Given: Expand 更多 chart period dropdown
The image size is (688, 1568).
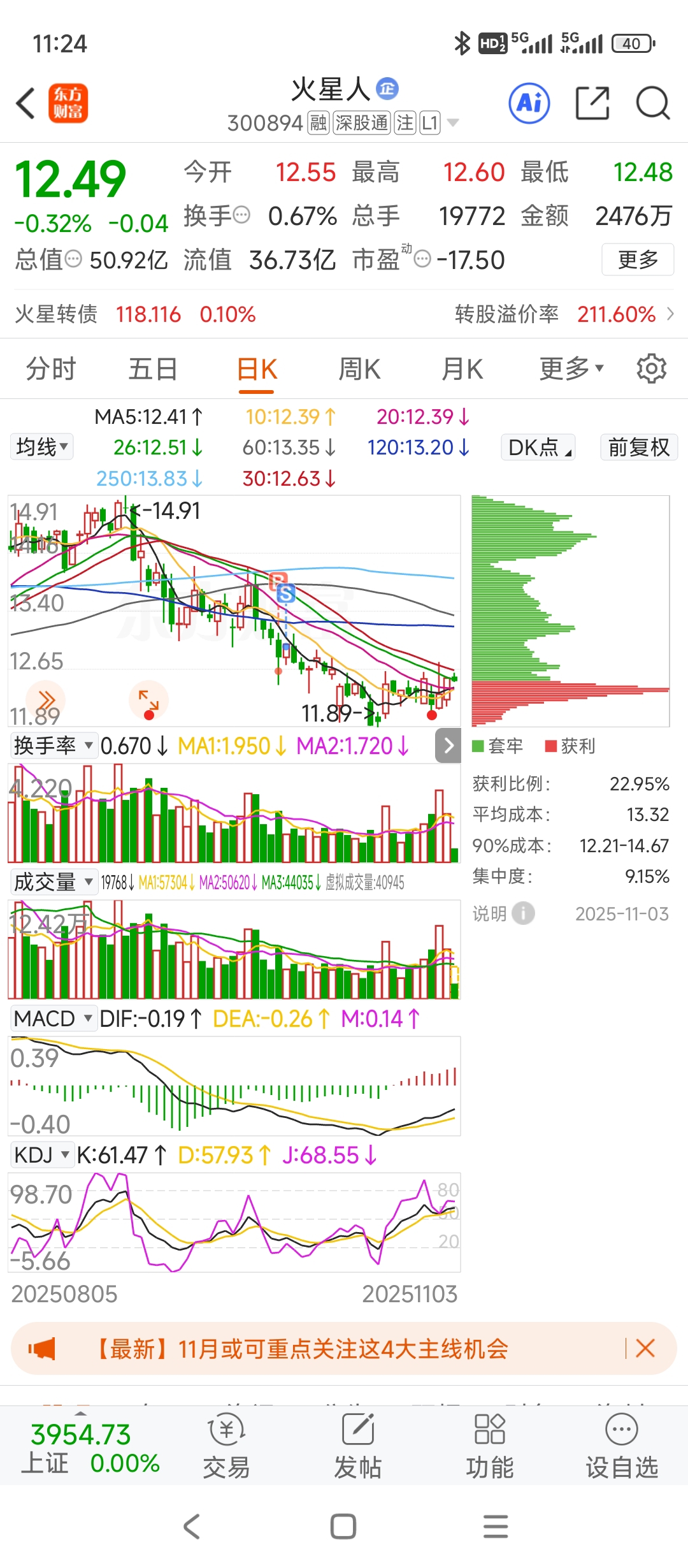Looking at the screenshot, I should click(x=571, y=369).
